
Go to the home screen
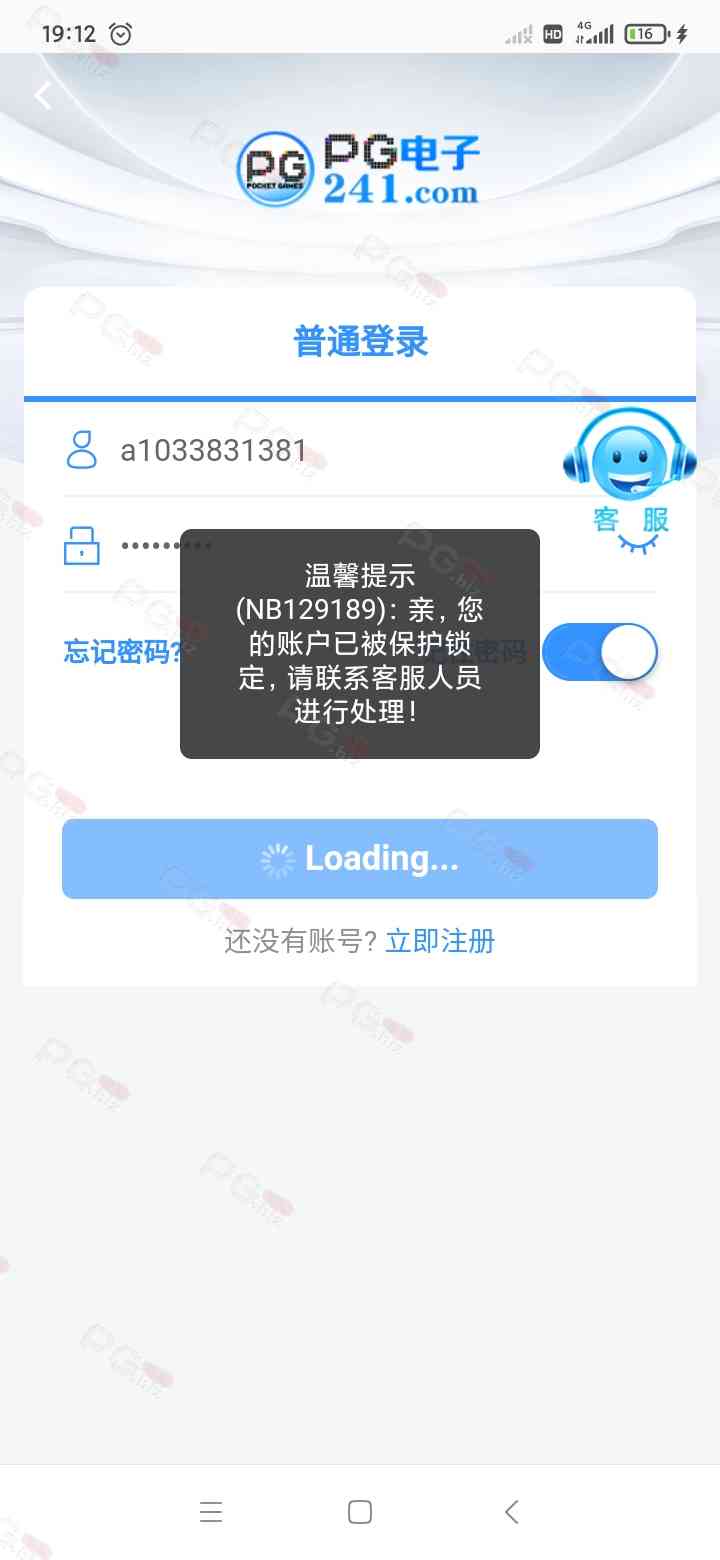(x=360, y=1512)
